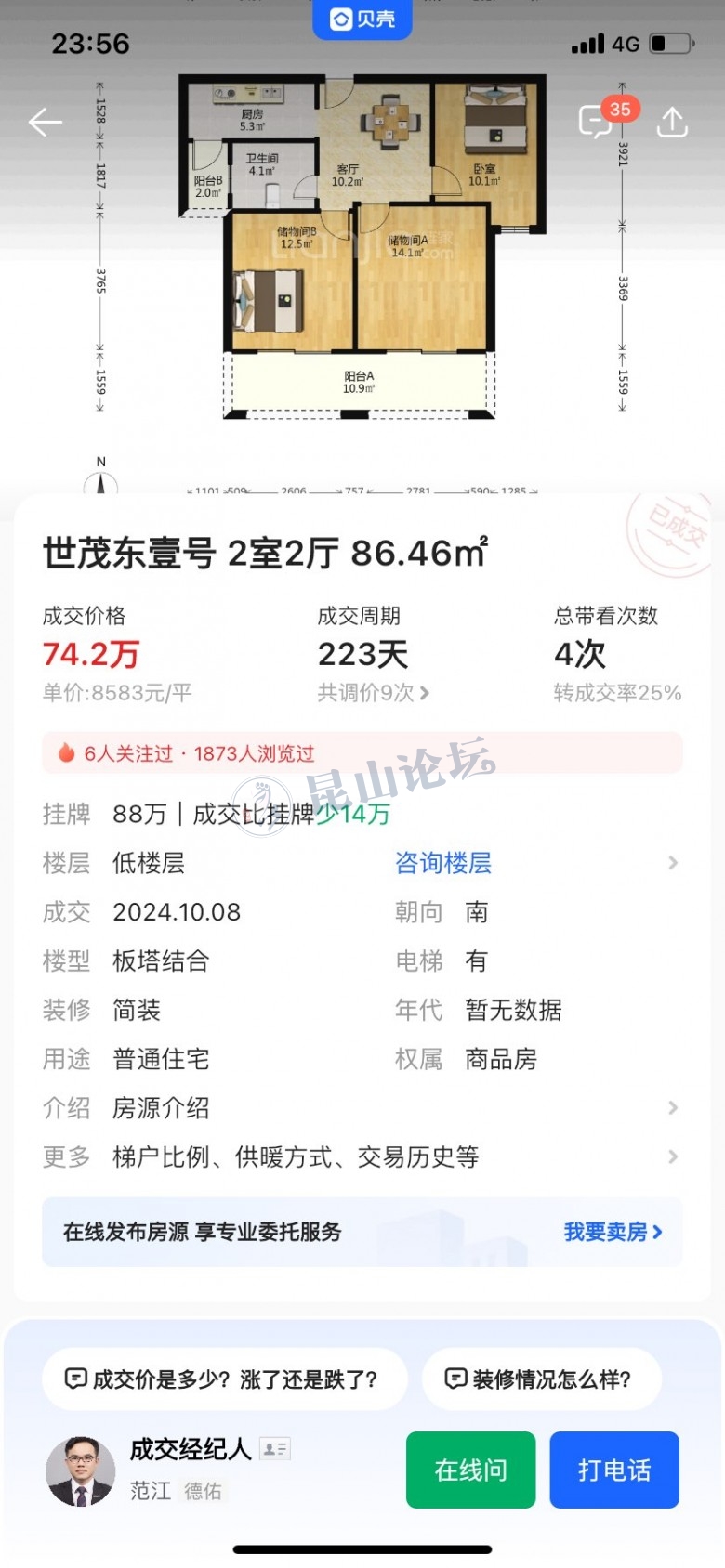Tap 我要卖房 to list a home
Screen dimensions: 725x1568
612,1232
